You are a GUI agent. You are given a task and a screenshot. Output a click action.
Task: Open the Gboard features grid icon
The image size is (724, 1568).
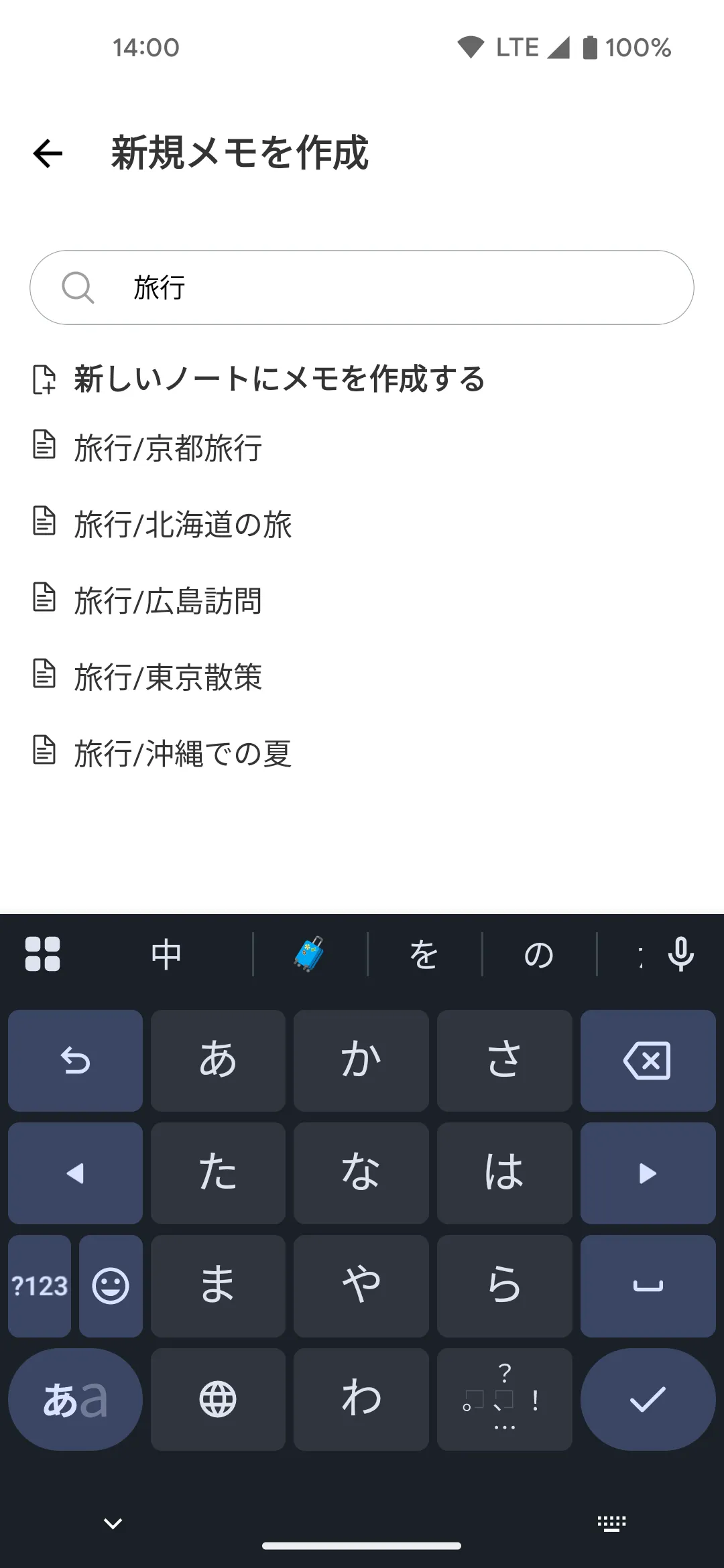pyautogui.click(x=43, y=954)
